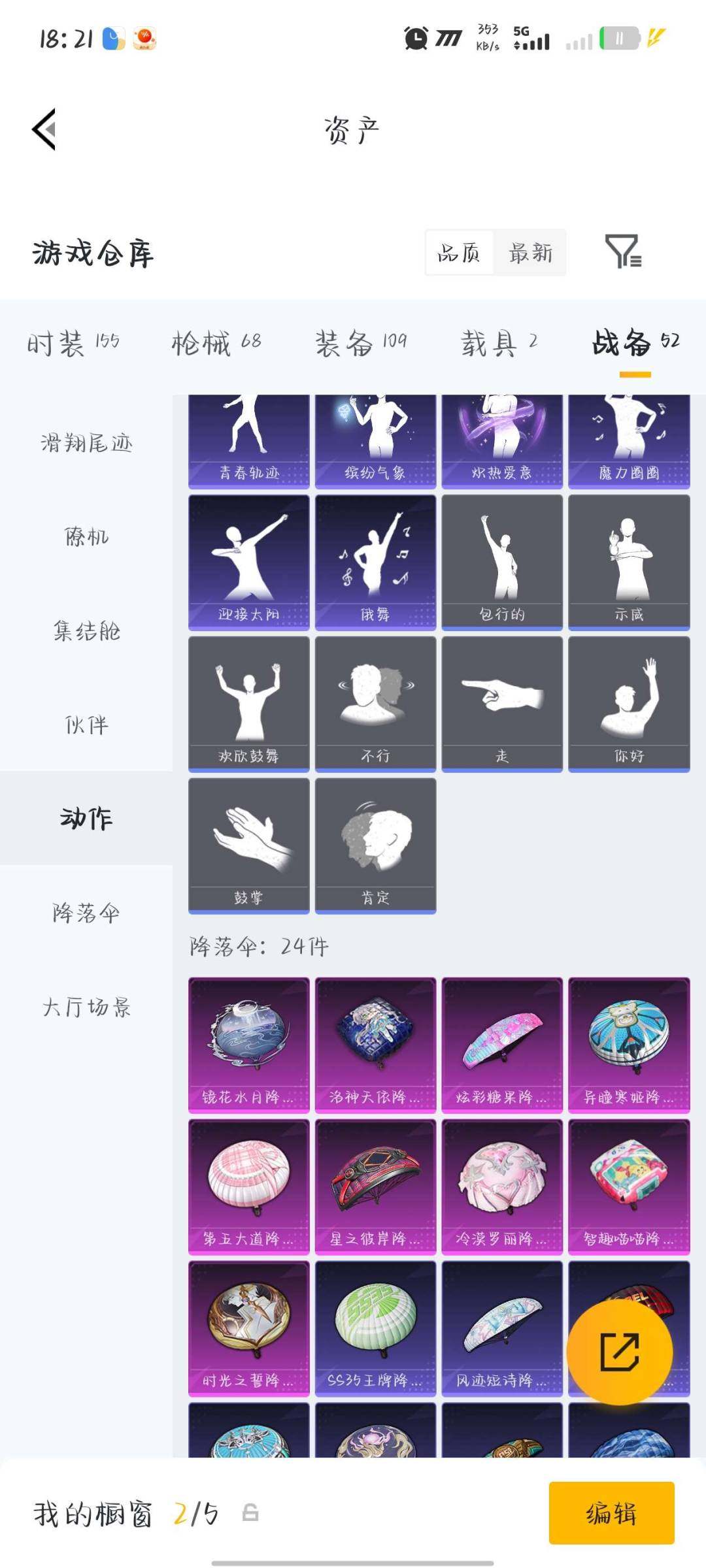Viewport: 706px width, 1568px height.
Task: Open the 降落伞 category section
Action: (86, 910)
